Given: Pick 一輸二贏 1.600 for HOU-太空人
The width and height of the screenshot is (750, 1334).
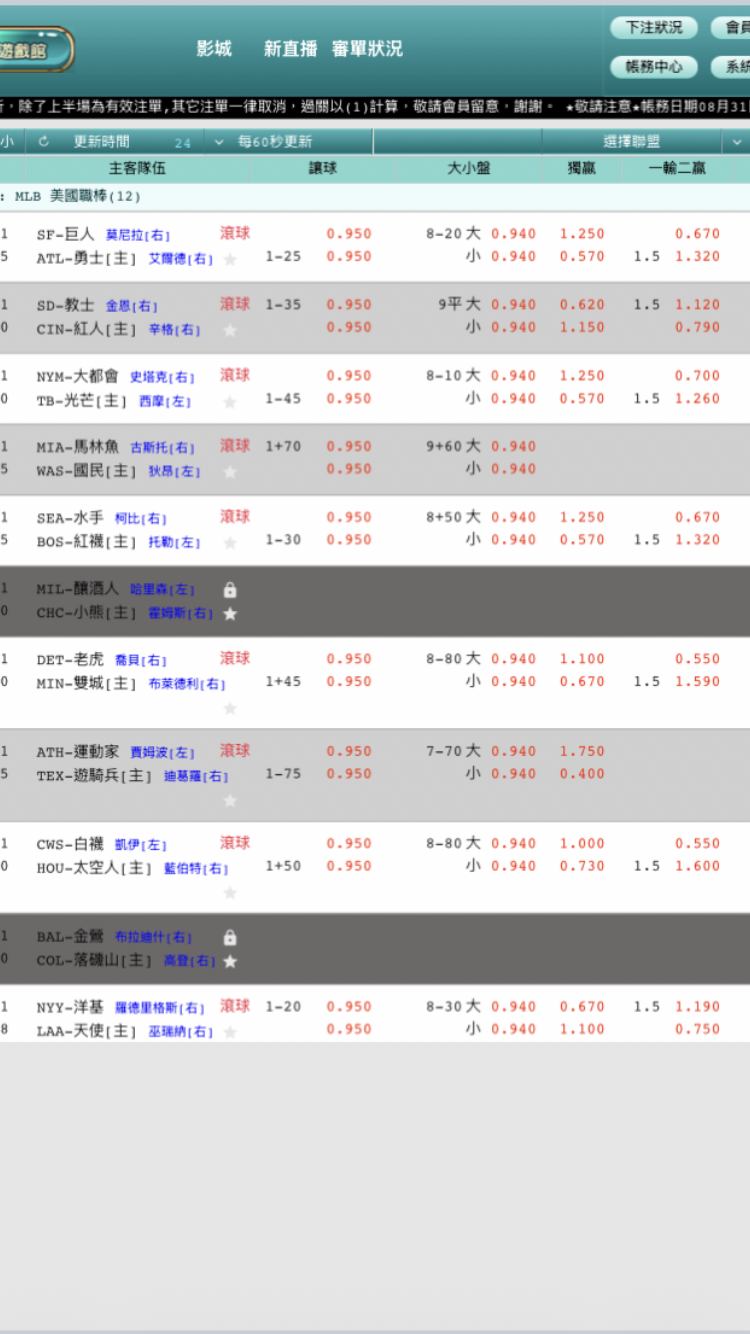Looking at the screenshot, I should point(697,866).
